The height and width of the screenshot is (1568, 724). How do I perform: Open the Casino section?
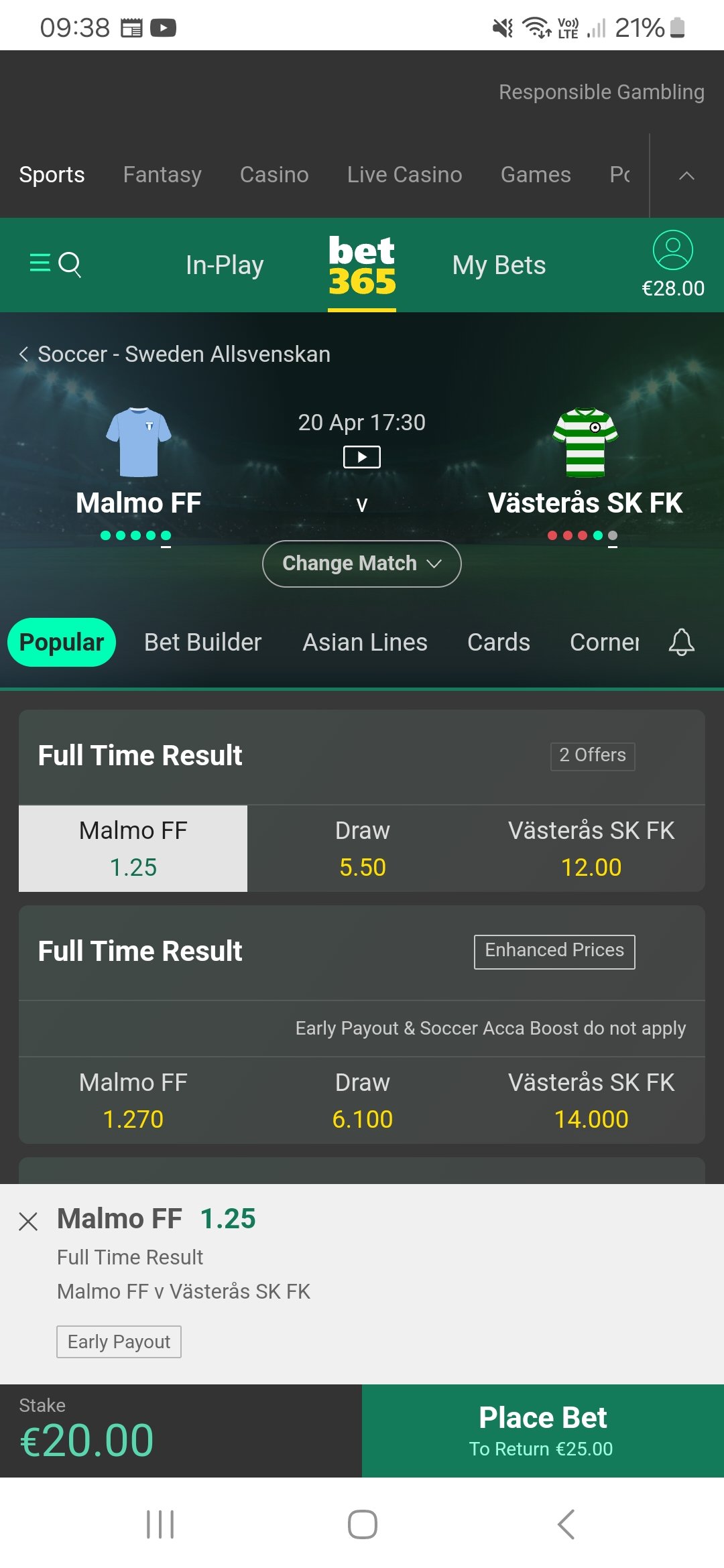coord(274,174)
